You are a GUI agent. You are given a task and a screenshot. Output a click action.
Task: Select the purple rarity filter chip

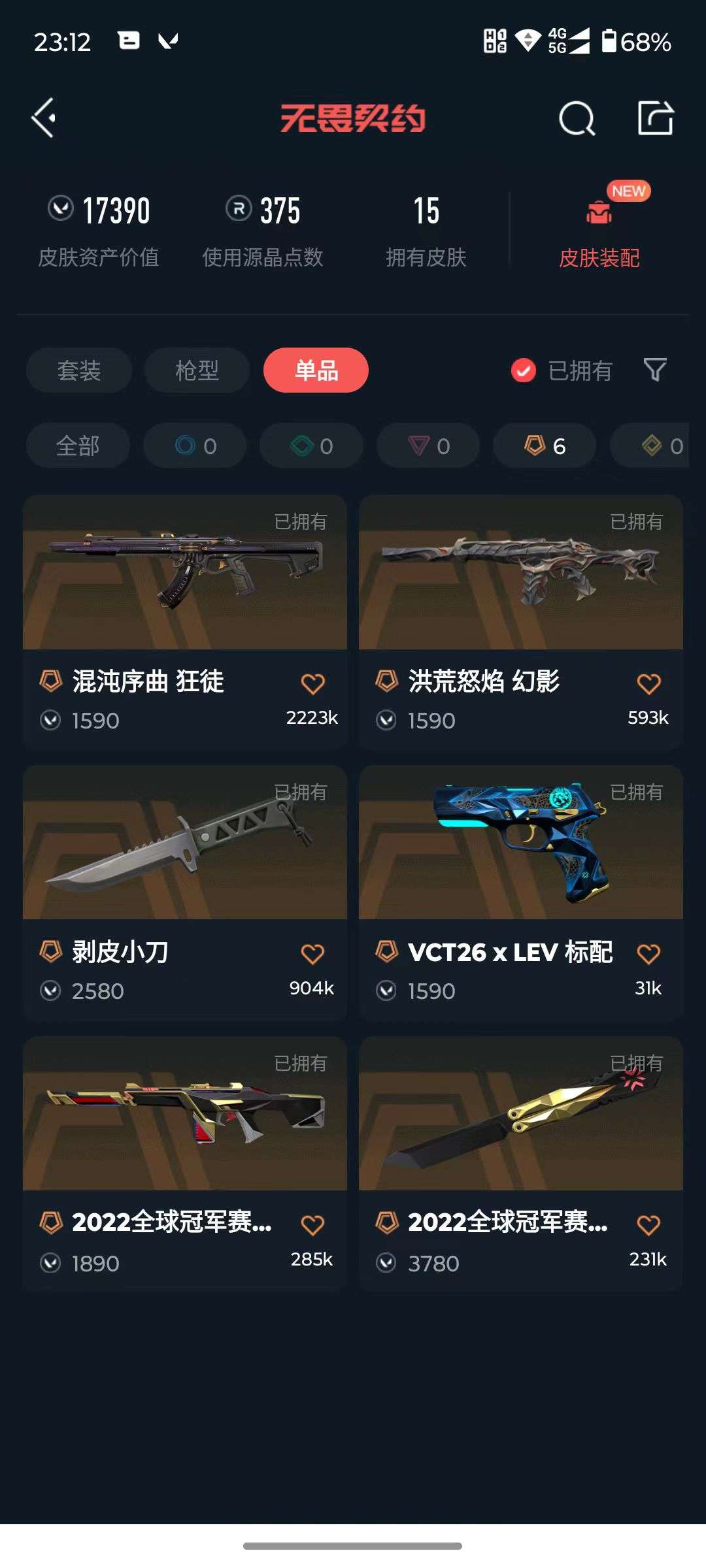tap(428, 446)
